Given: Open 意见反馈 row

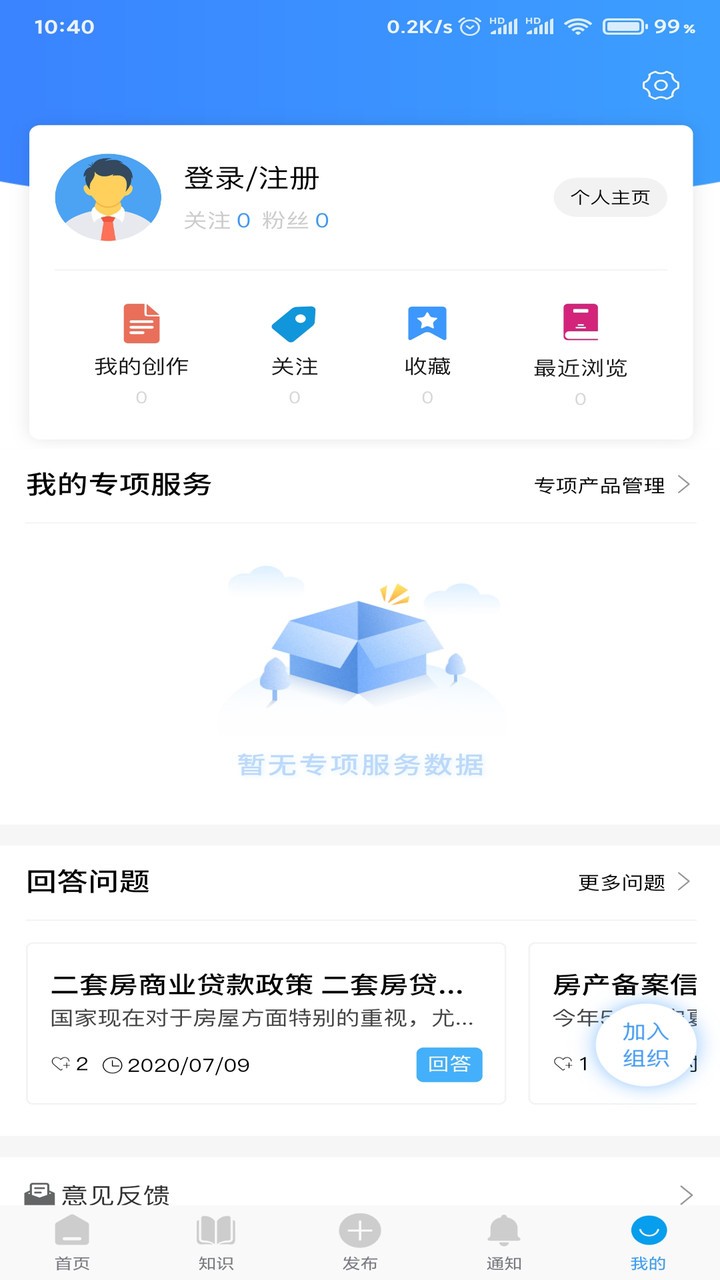Looking at the screenshot, I should 360,1194.
